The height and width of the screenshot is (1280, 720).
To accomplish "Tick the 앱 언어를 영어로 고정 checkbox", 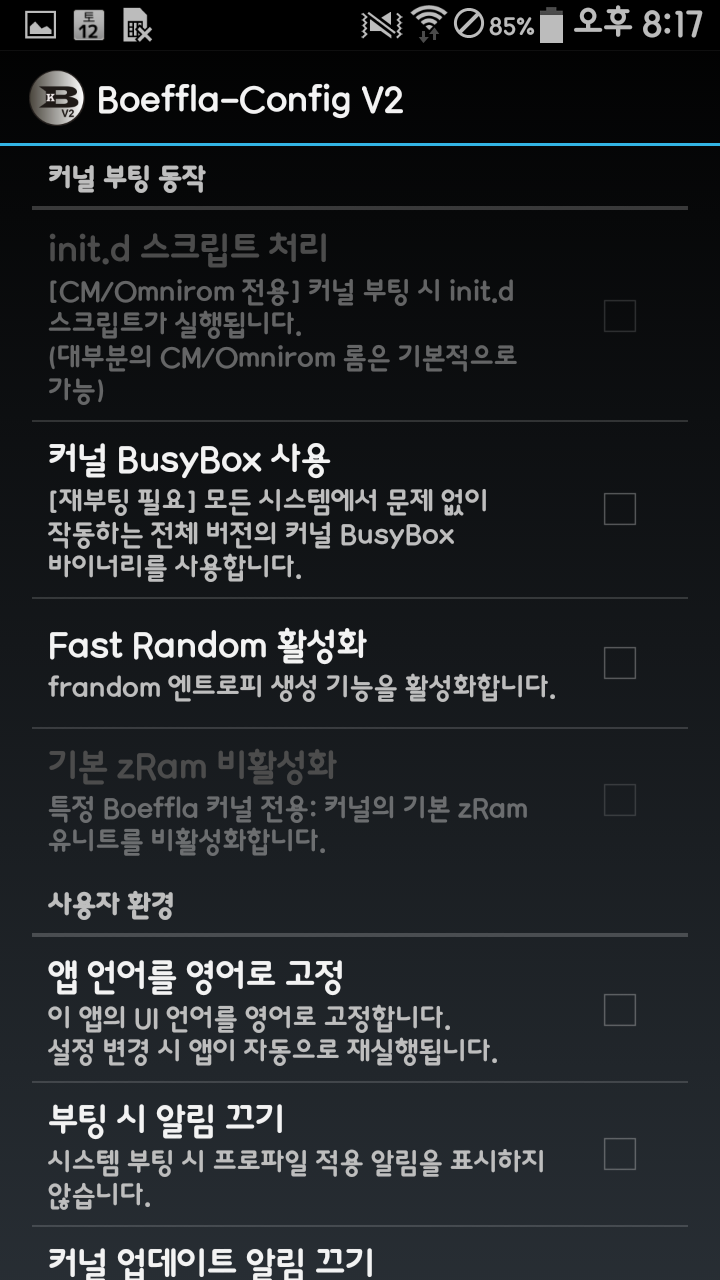I will click(x=619, y=1009).
